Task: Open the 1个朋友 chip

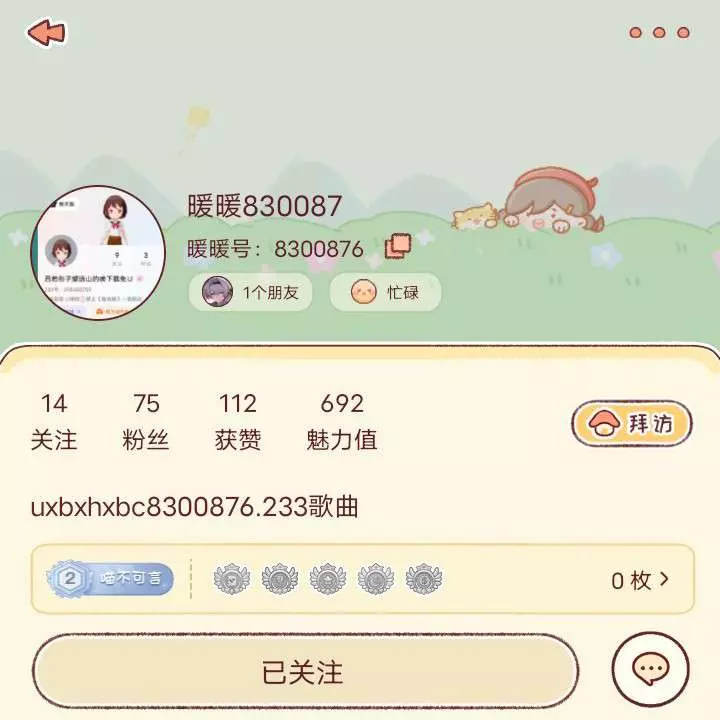Action: (x=250, y=293)
